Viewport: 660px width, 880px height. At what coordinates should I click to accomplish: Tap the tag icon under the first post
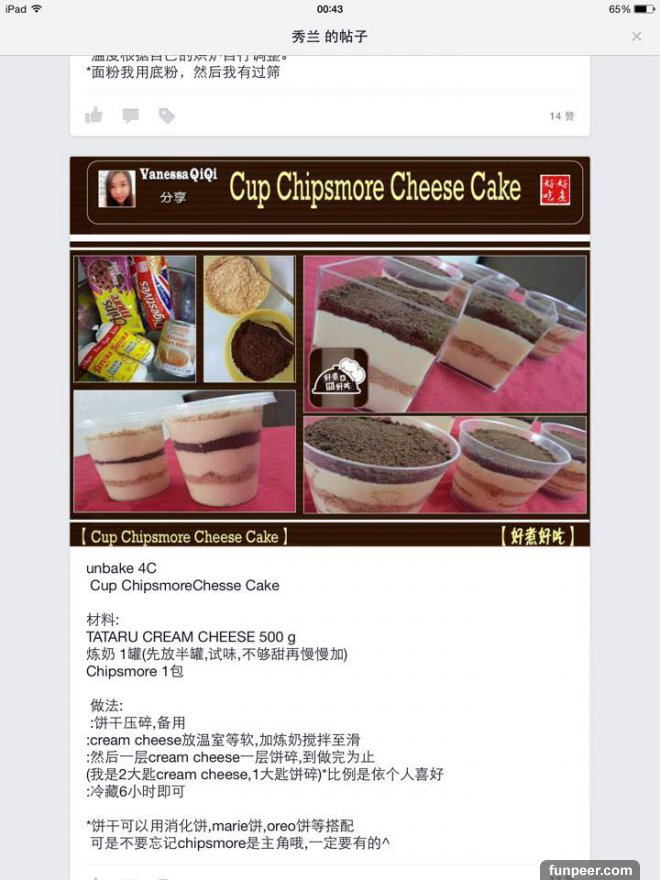coord(166,116)
